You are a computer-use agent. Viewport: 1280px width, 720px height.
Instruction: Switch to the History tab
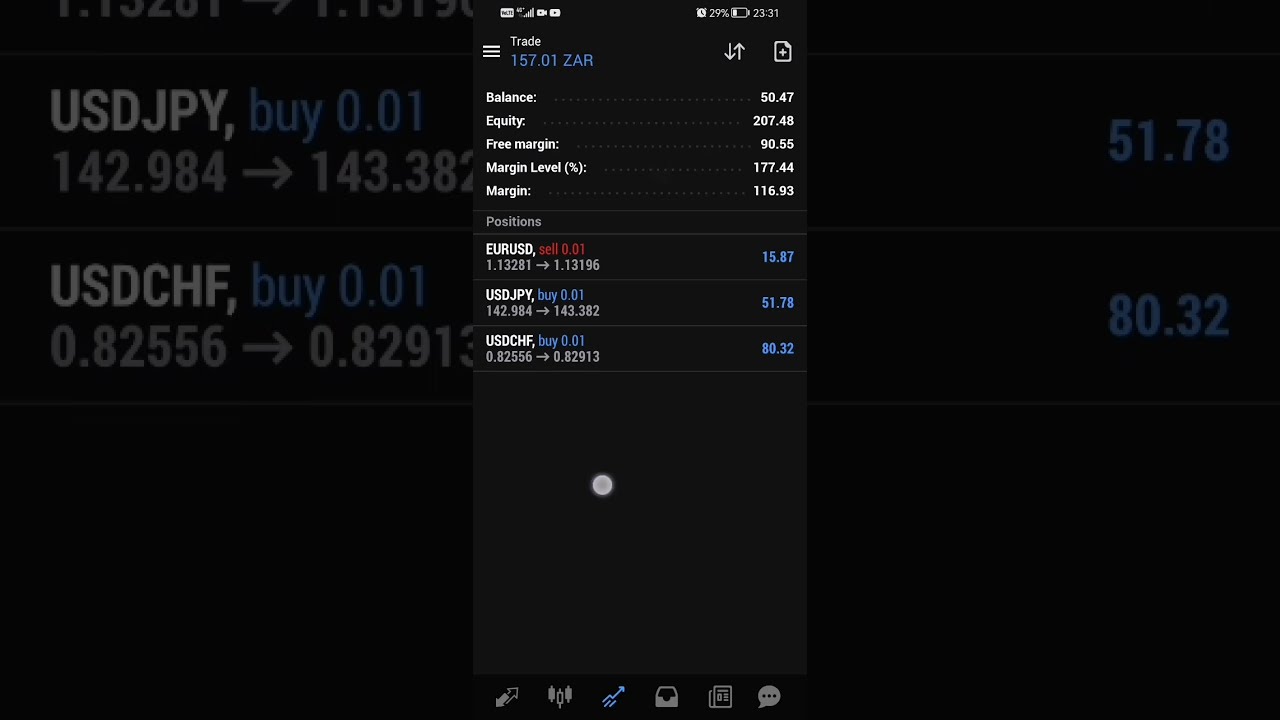(x=666, y=697)
